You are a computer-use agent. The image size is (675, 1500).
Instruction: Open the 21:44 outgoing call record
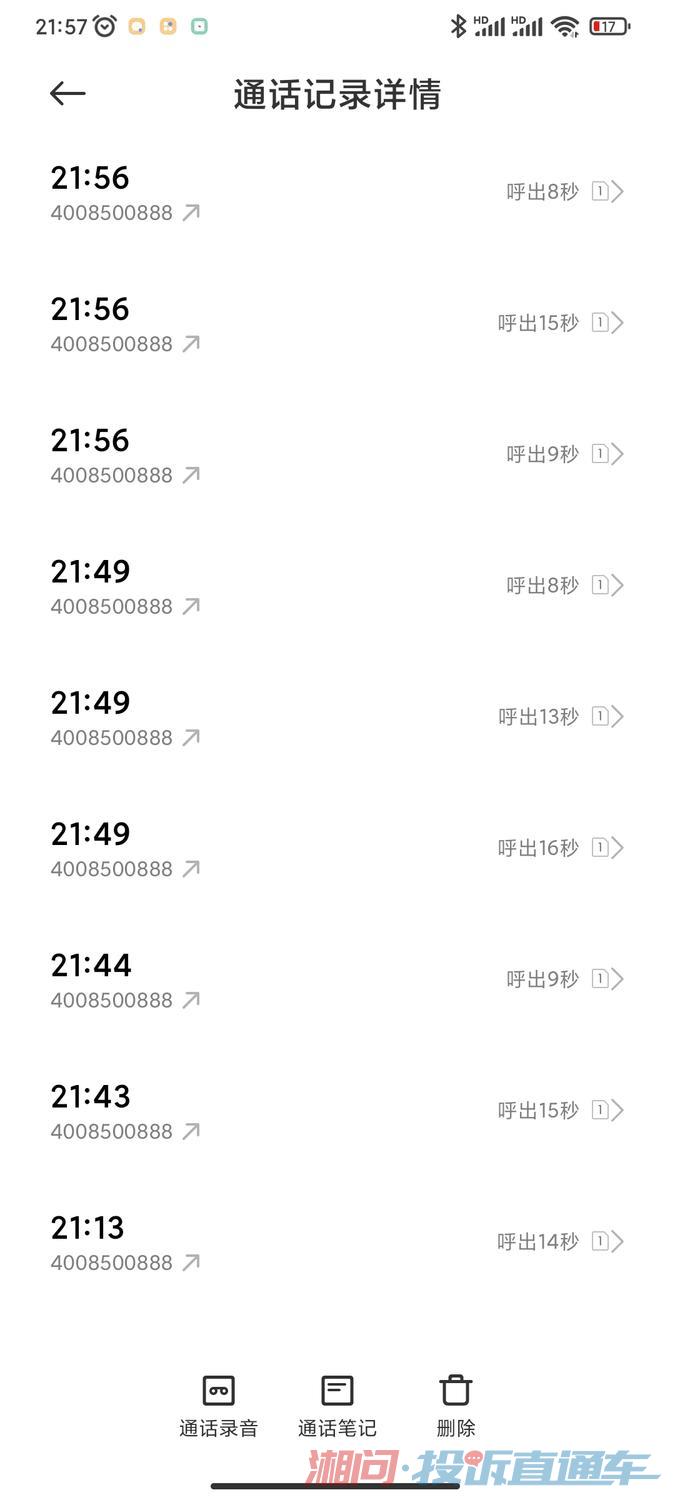coord(337,980)
